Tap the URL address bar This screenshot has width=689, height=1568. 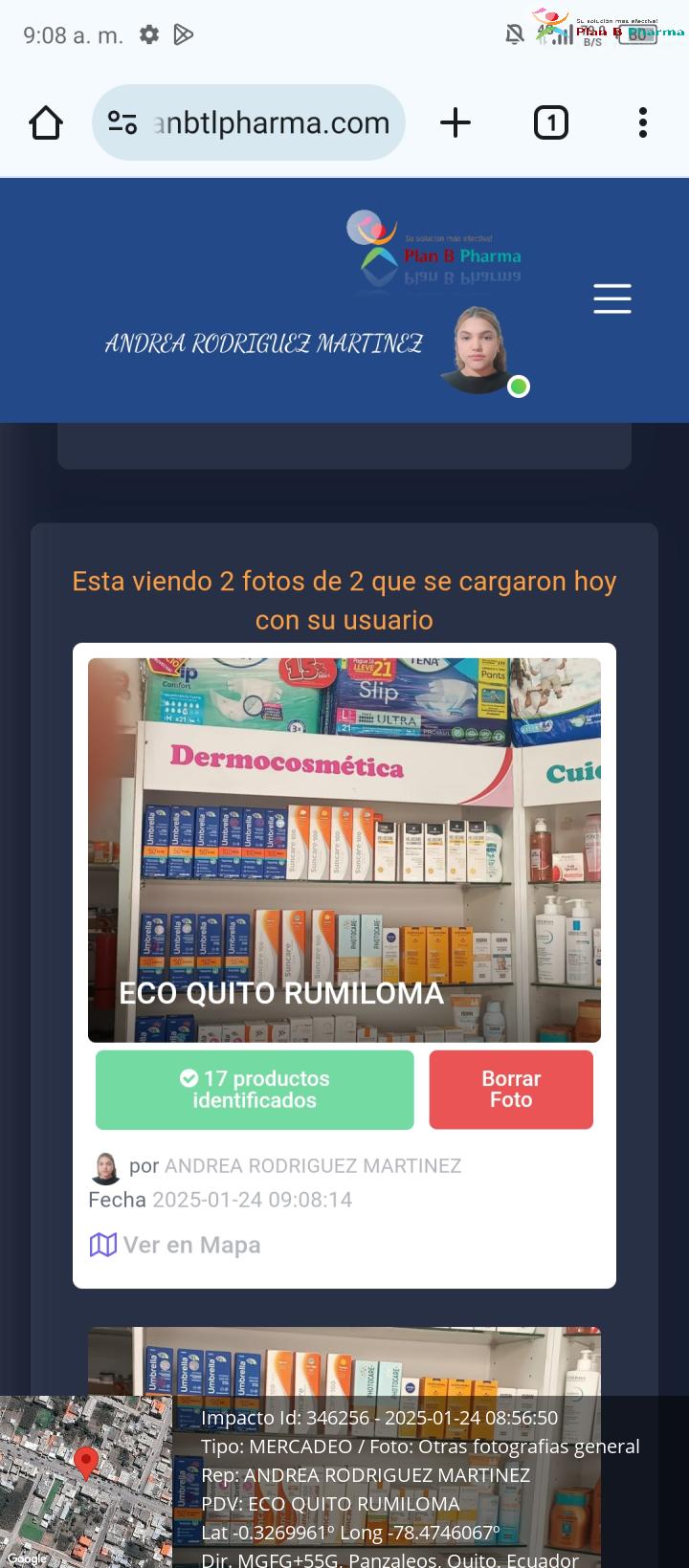pyautogui.click(x=249, y=122)
